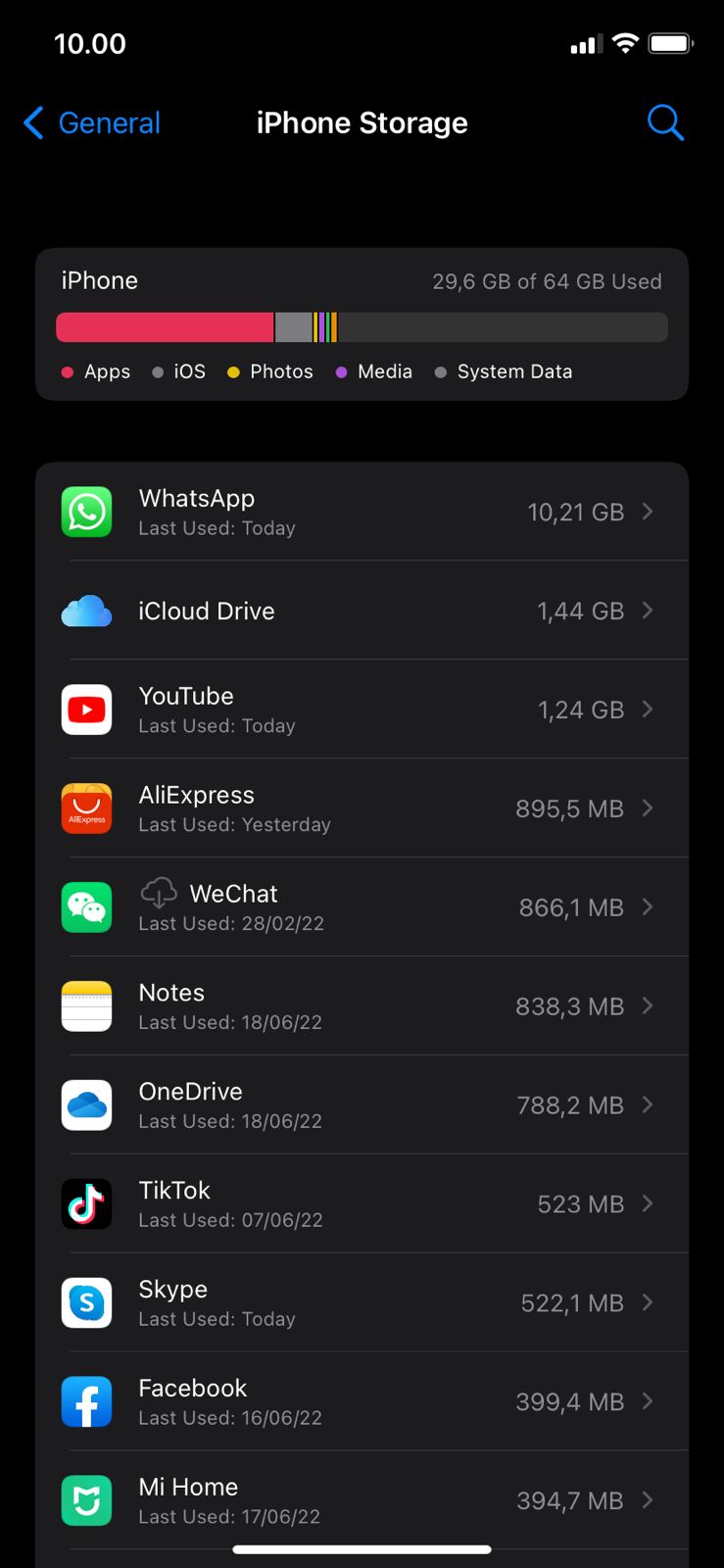This screenshot has height=1568, width=724.
Task: View YouTube storage usage
Action: pos(362,710)
